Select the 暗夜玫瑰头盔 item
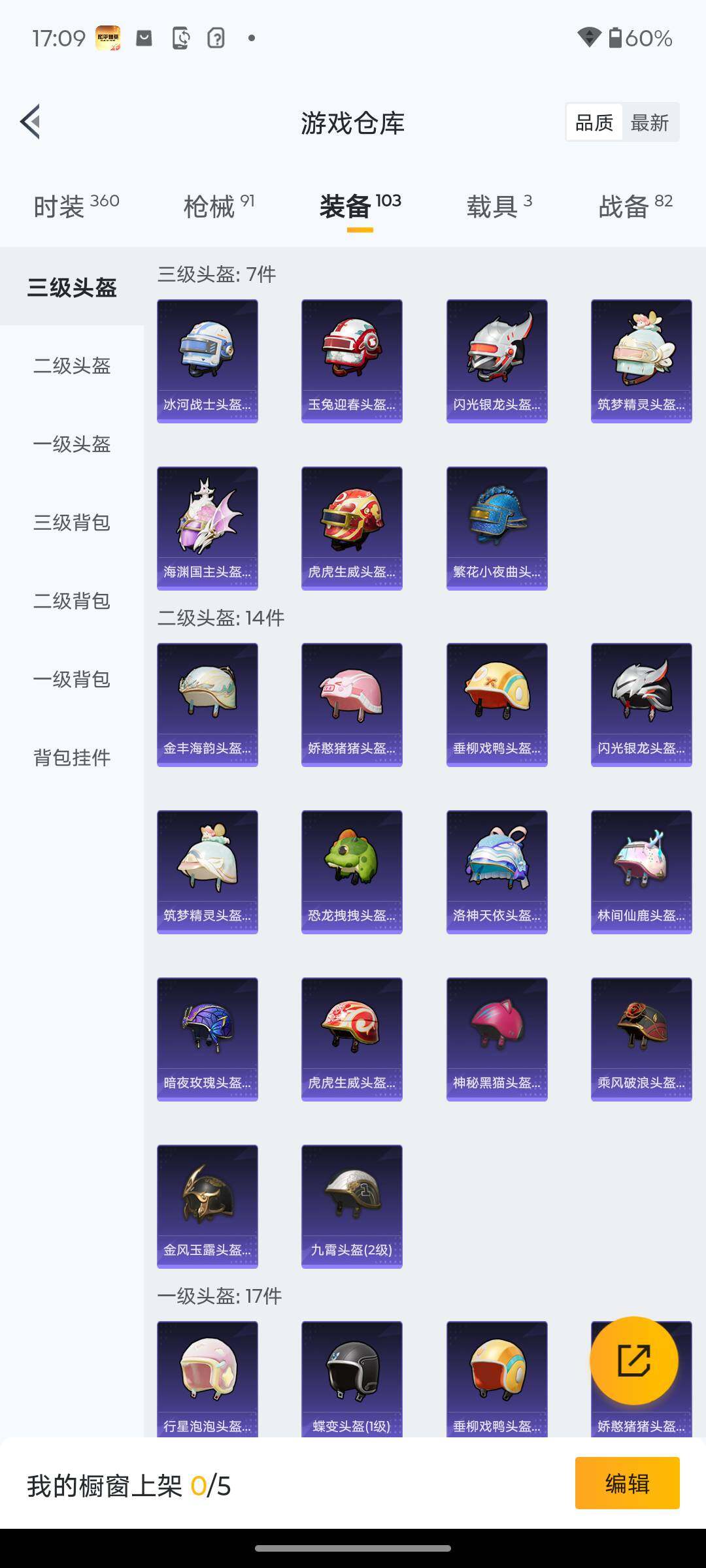 207,1039
